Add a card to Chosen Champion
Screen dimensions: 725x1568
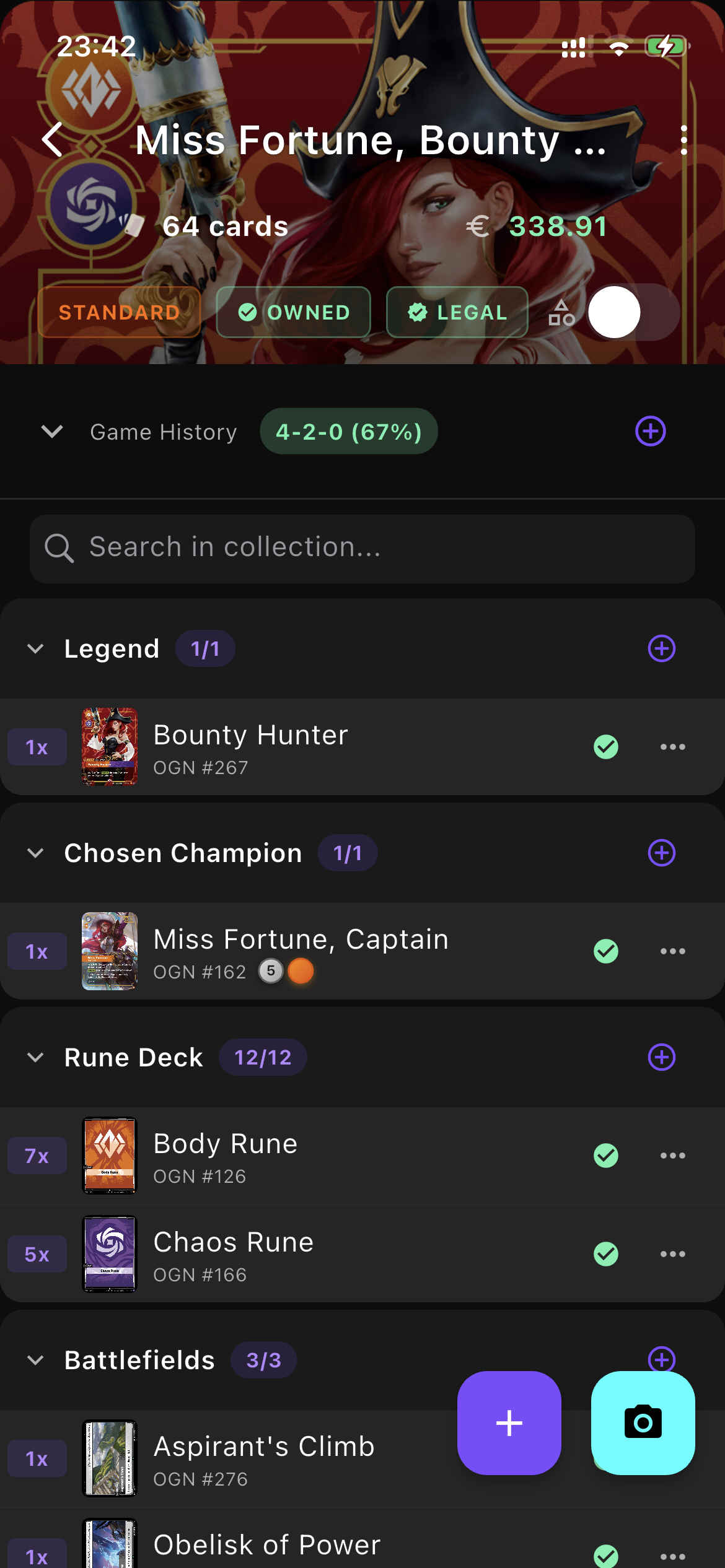pyautogui.click(x=661, y=853)
